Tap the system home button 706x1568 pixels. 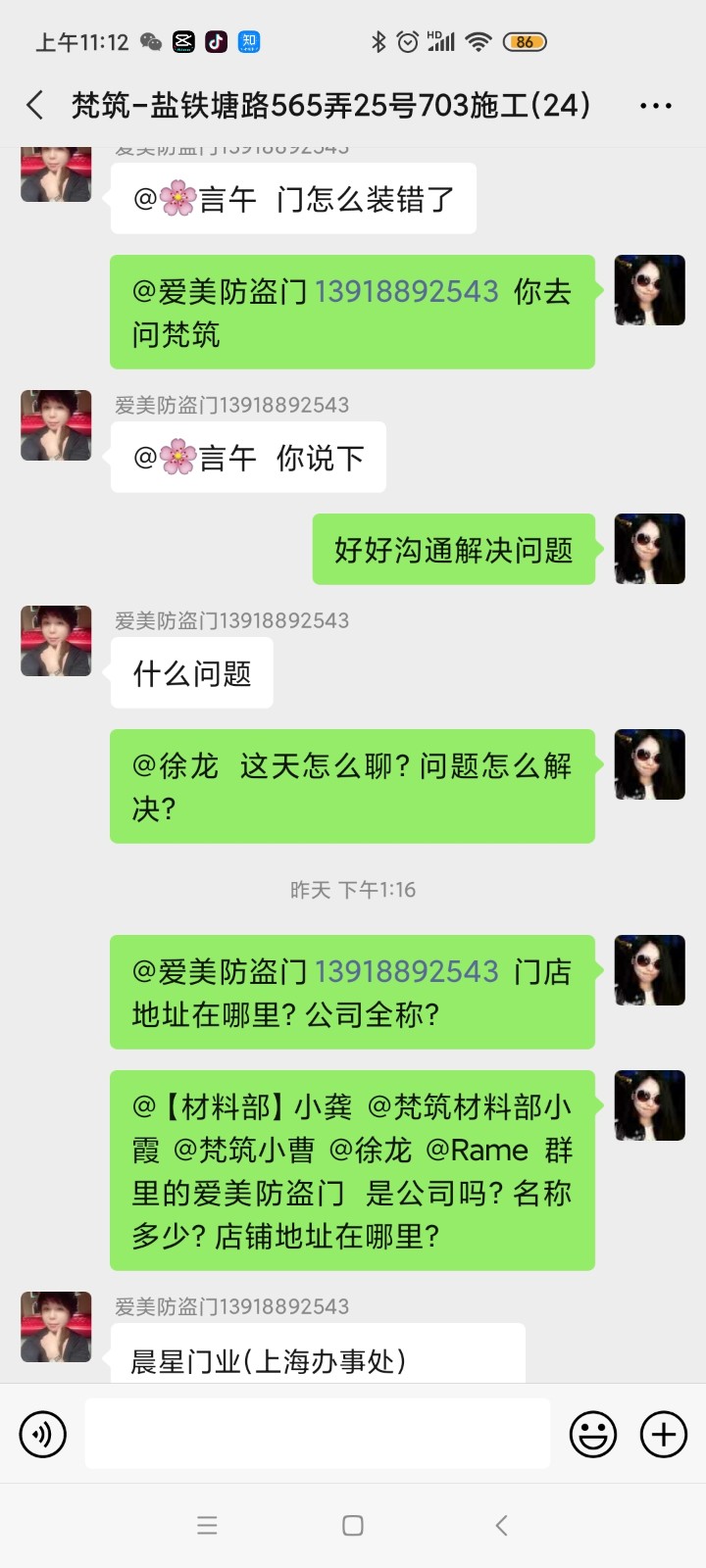pyautogui.click(x=353, y=1525)
